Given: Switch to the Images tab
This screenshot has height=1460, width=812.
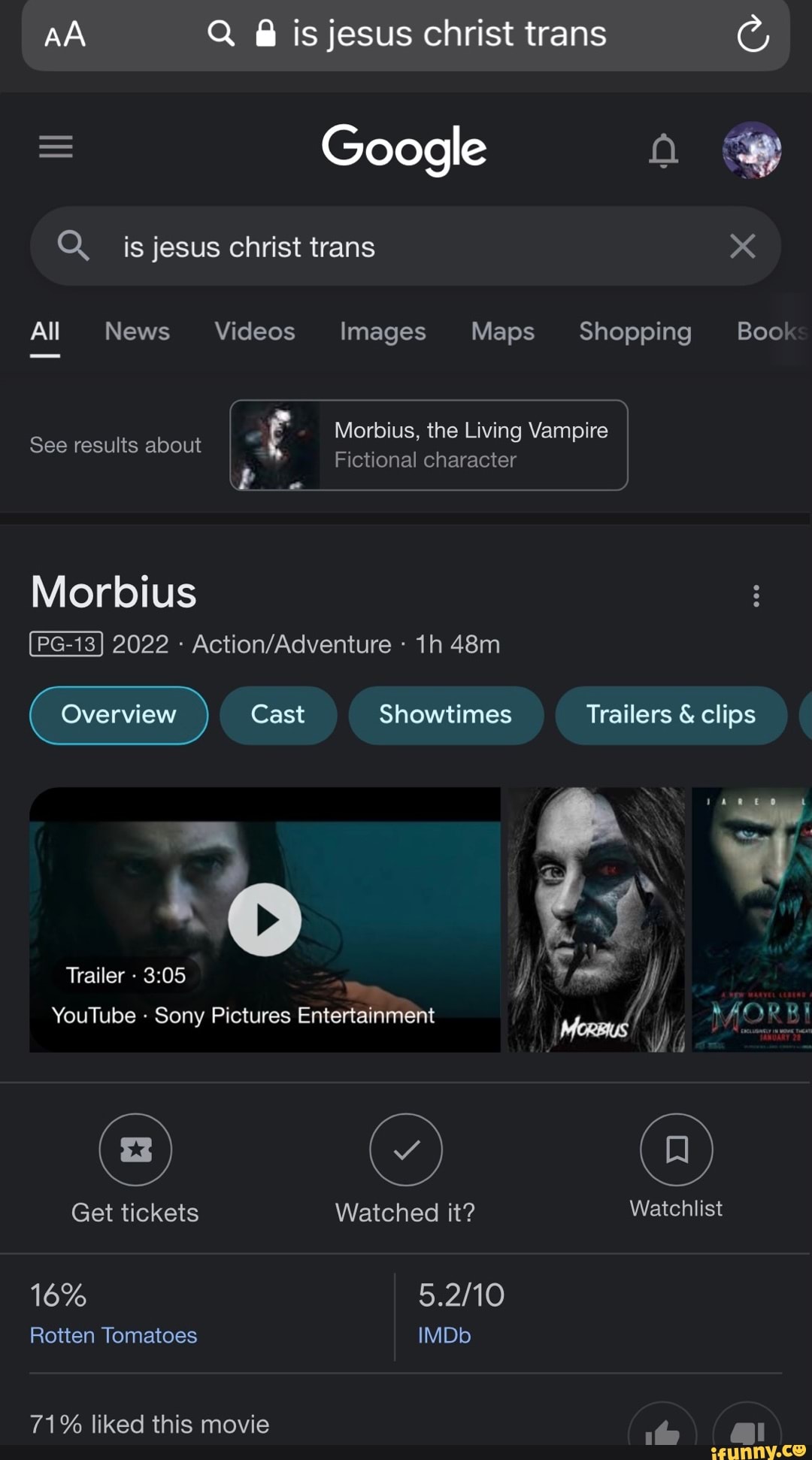Looking at the screenshot, I should tap(382, 332).
